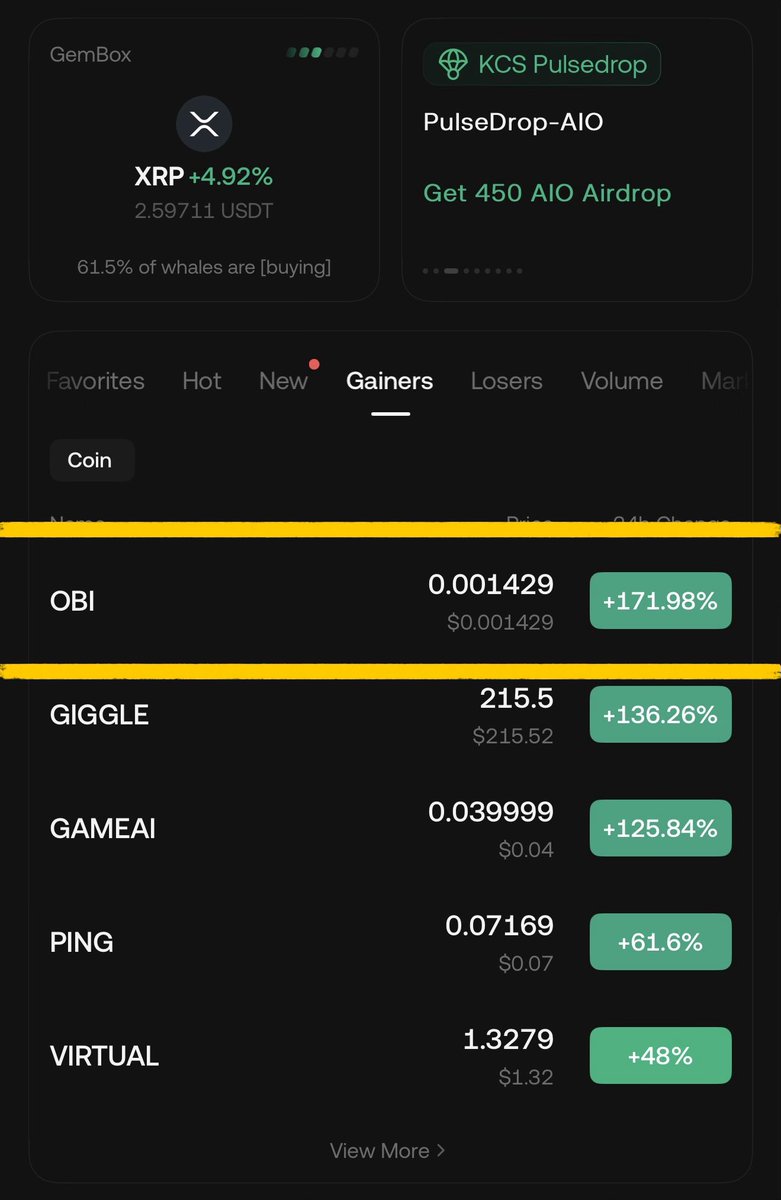View GAMEAI coin details
This screenshot has height=1200, width=781.
click(x=390, y=829)
